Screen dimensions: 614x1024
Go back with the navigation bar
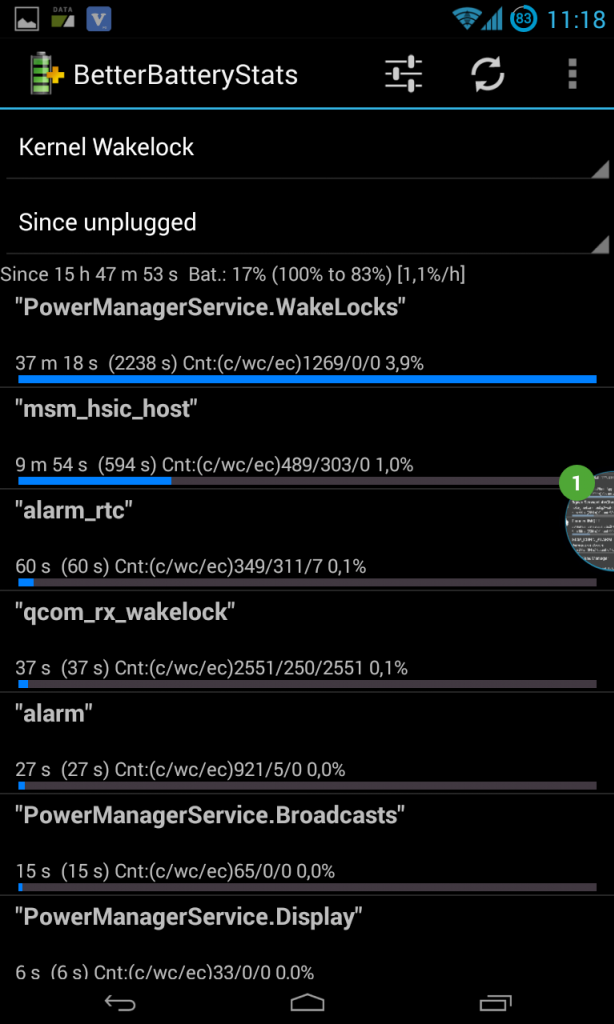[x=121, y=1002]
